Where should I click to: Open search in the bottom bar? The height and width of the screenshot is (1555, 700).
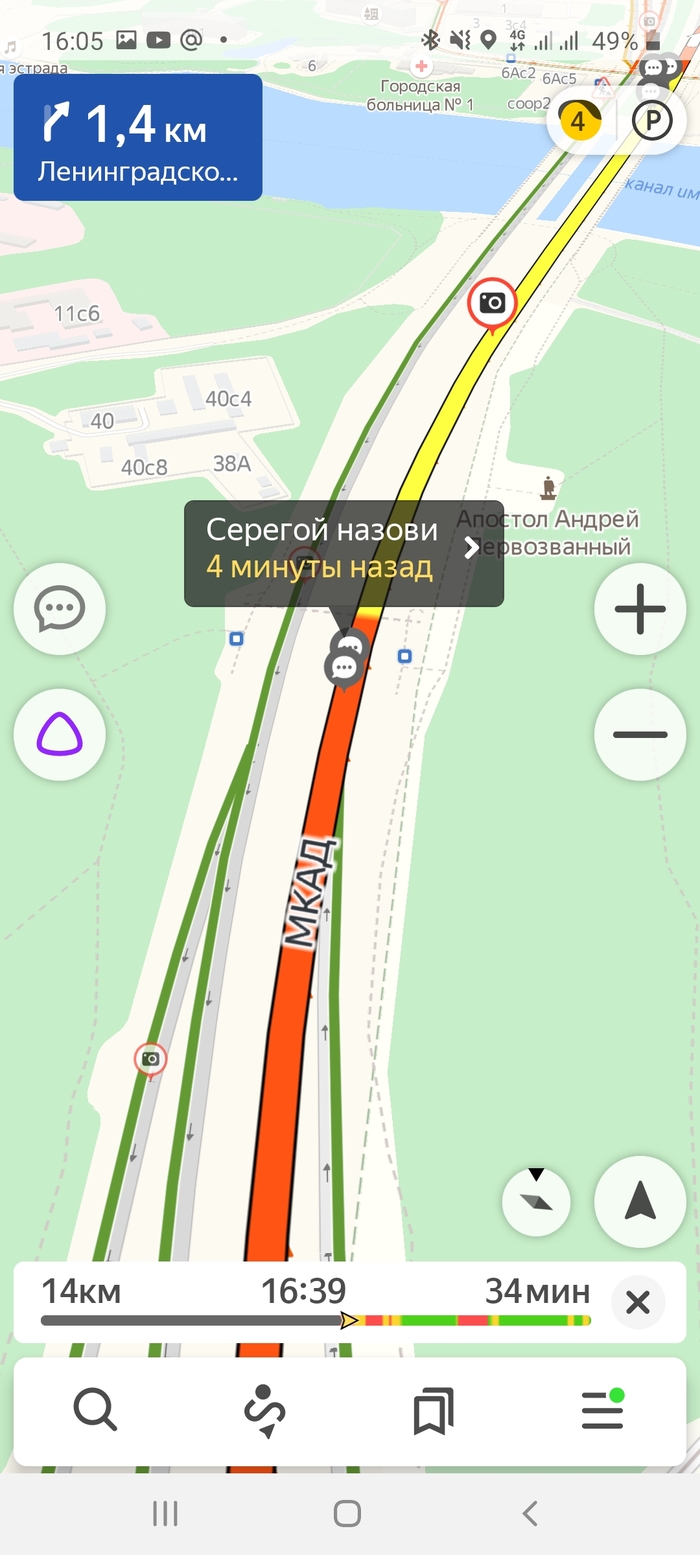tap(96, 1411)
